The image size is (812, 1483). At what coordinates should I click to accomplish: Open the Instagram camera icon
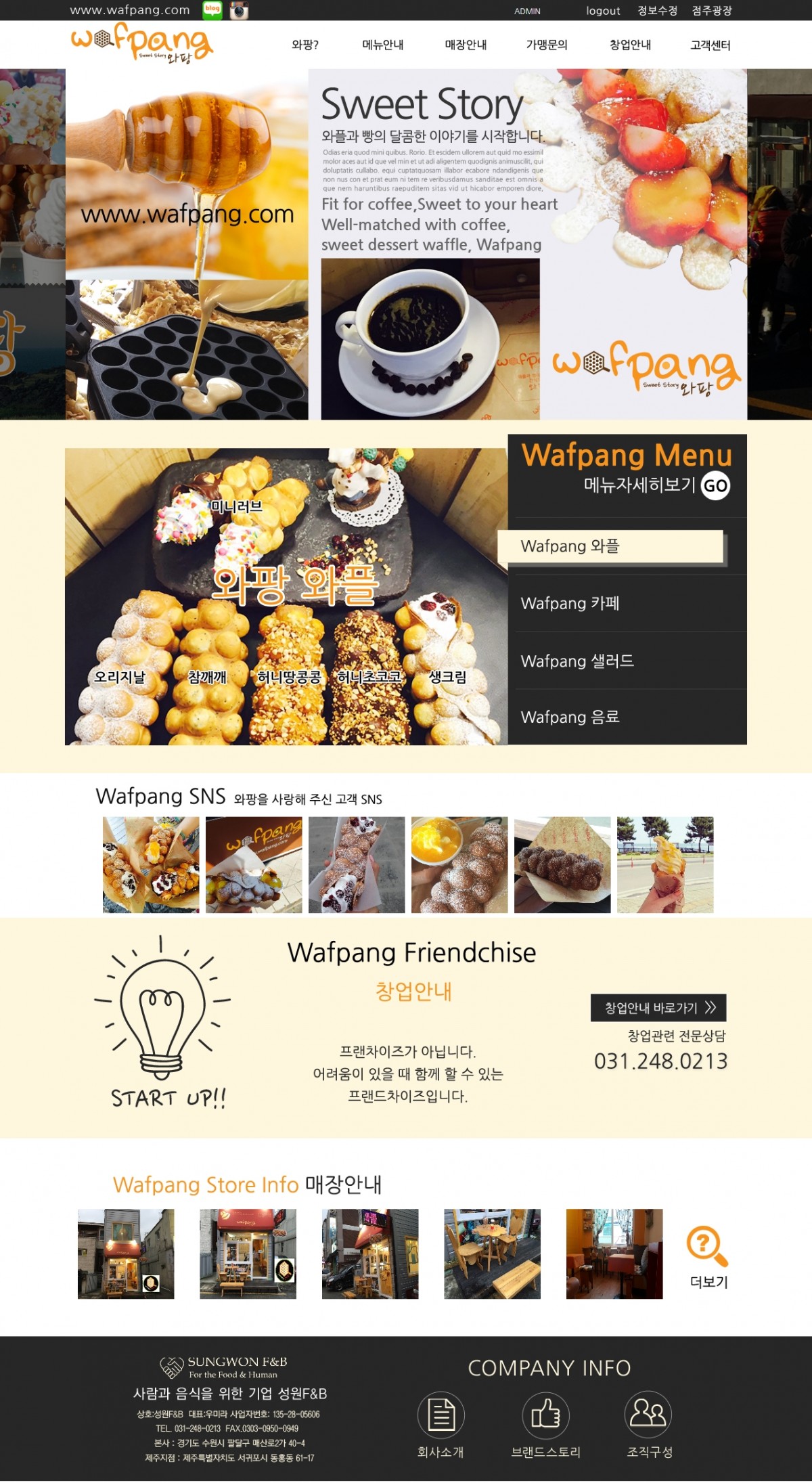pyautogui.click(x=238, y=10)
